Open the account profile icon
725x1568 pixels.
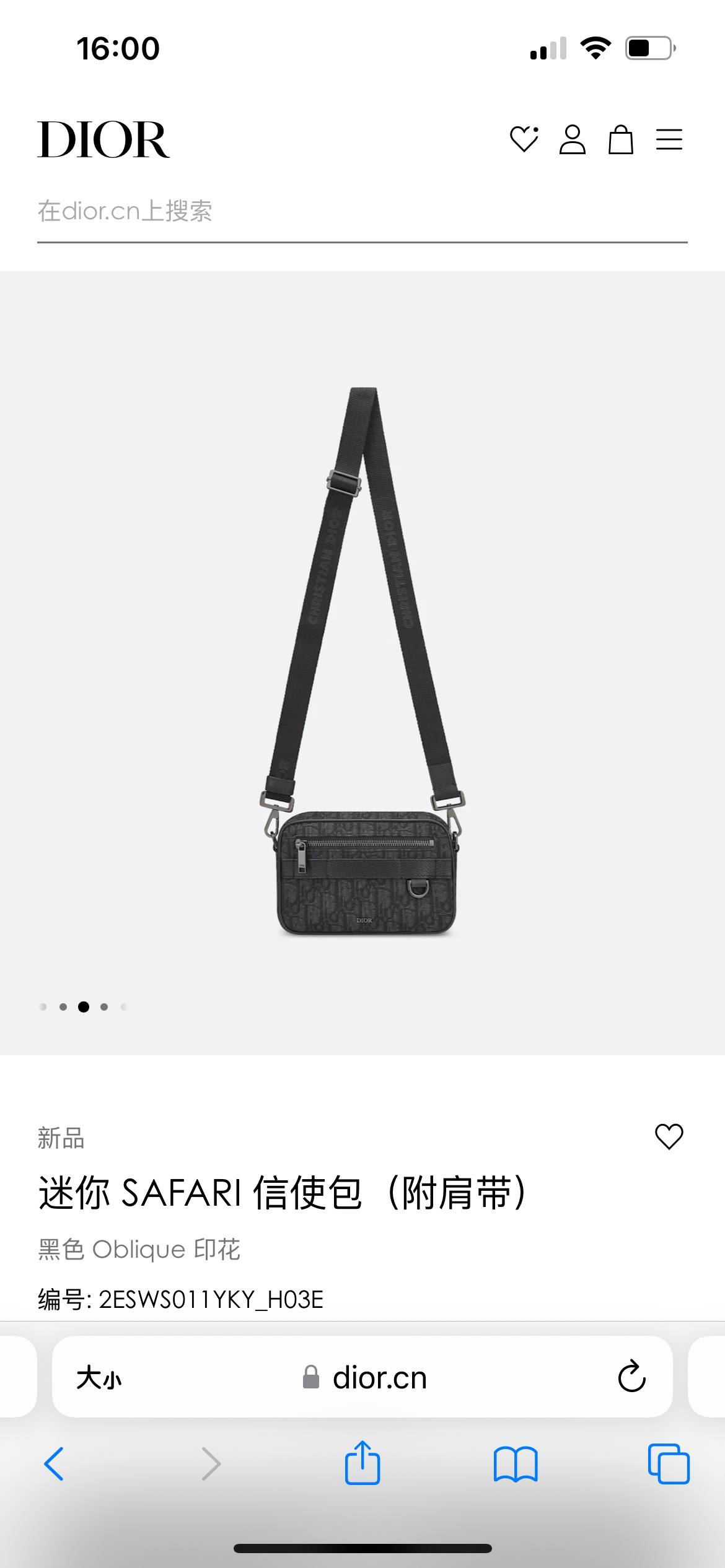point(572,139)
